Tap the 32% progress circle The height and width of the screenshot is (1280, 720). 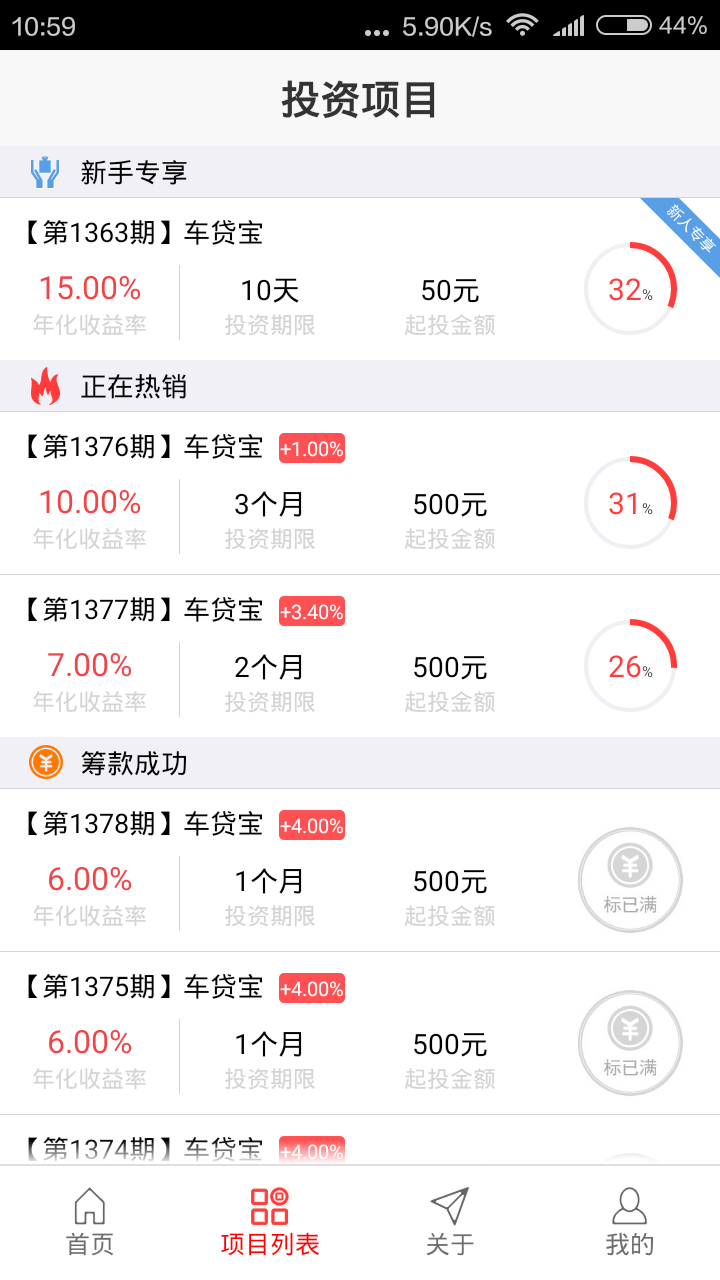[x=630, y=288]
